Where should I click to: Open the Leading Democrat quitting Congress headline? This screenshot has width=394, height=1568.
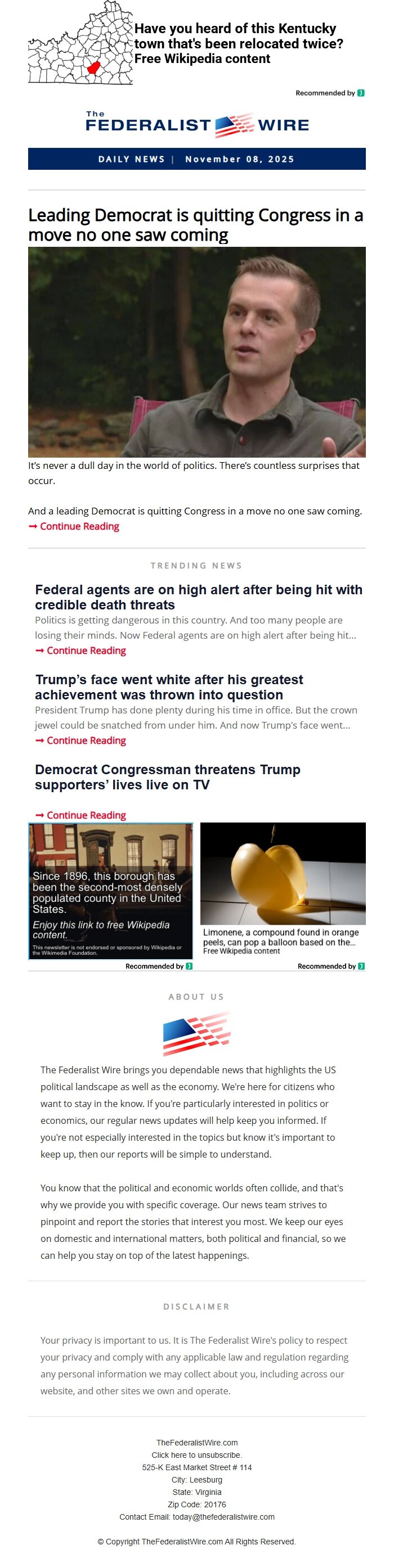point(195,225)
